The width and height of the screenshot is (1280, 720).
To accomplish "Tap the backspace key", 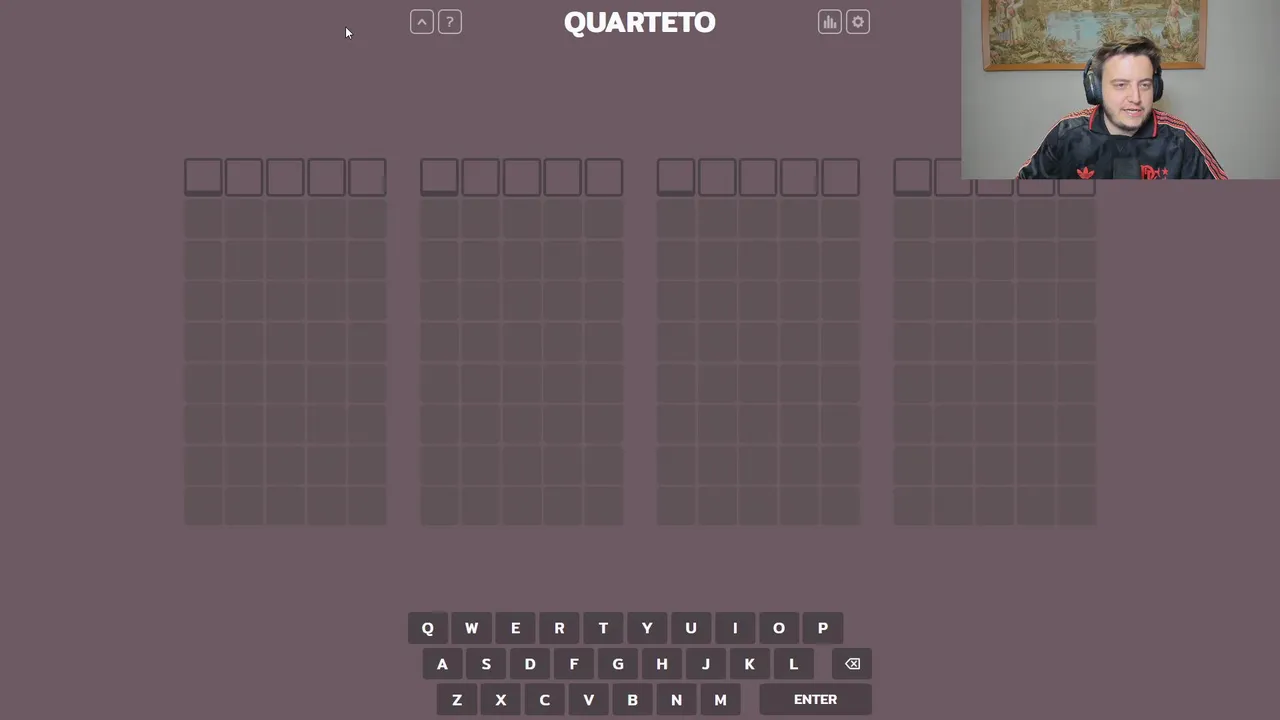I will tap(852, 664).
